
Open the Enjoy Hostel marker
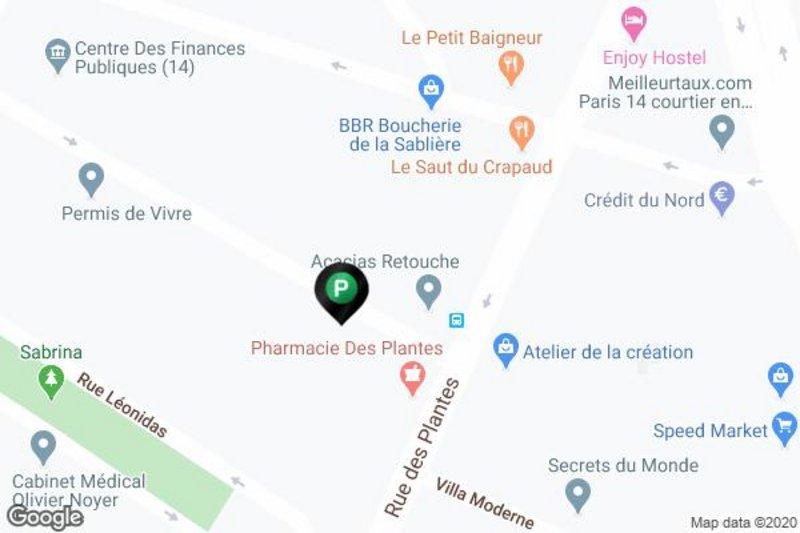pos(633,19)
